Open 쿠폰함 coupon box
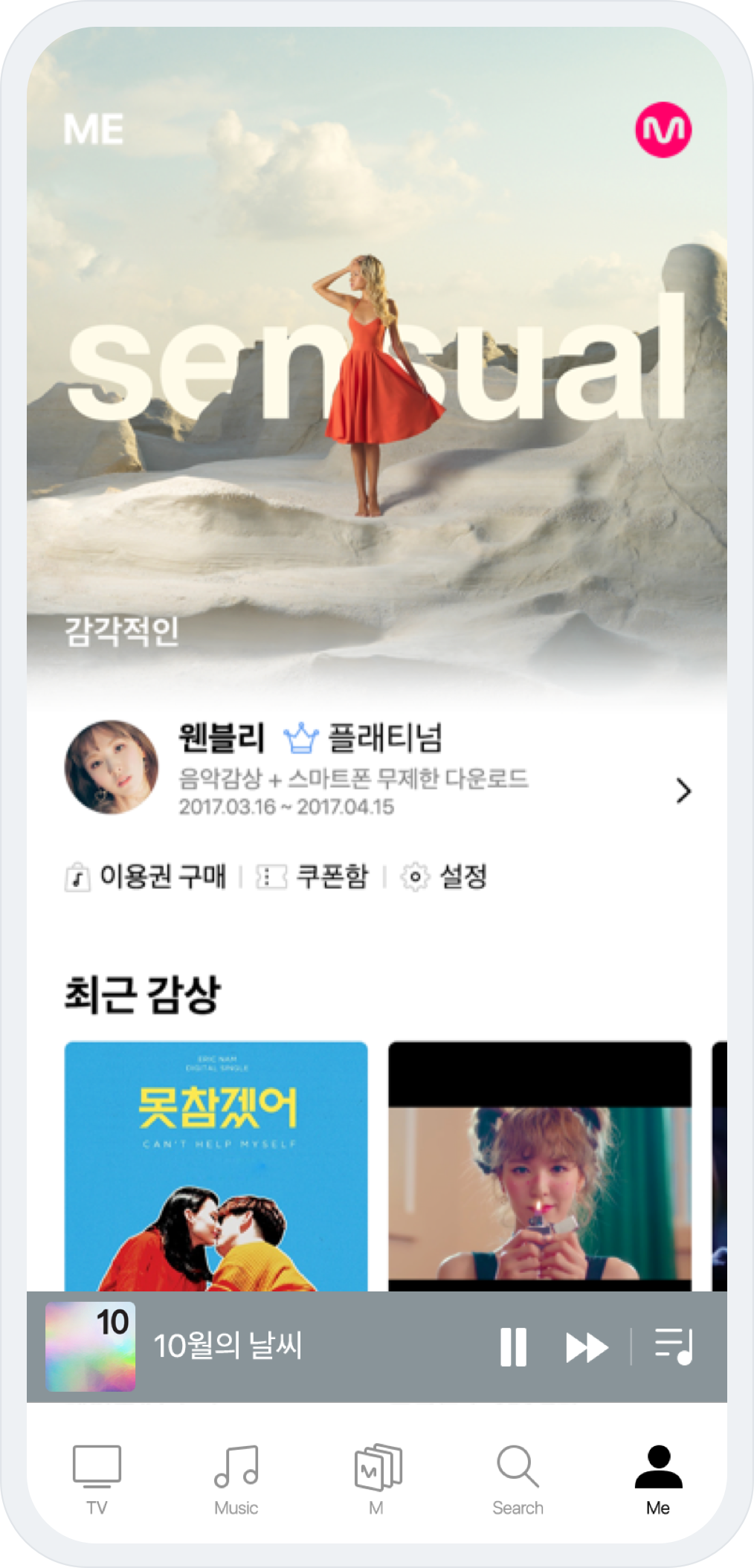This screenshot has height=1568, width=754. pos(313,877)
